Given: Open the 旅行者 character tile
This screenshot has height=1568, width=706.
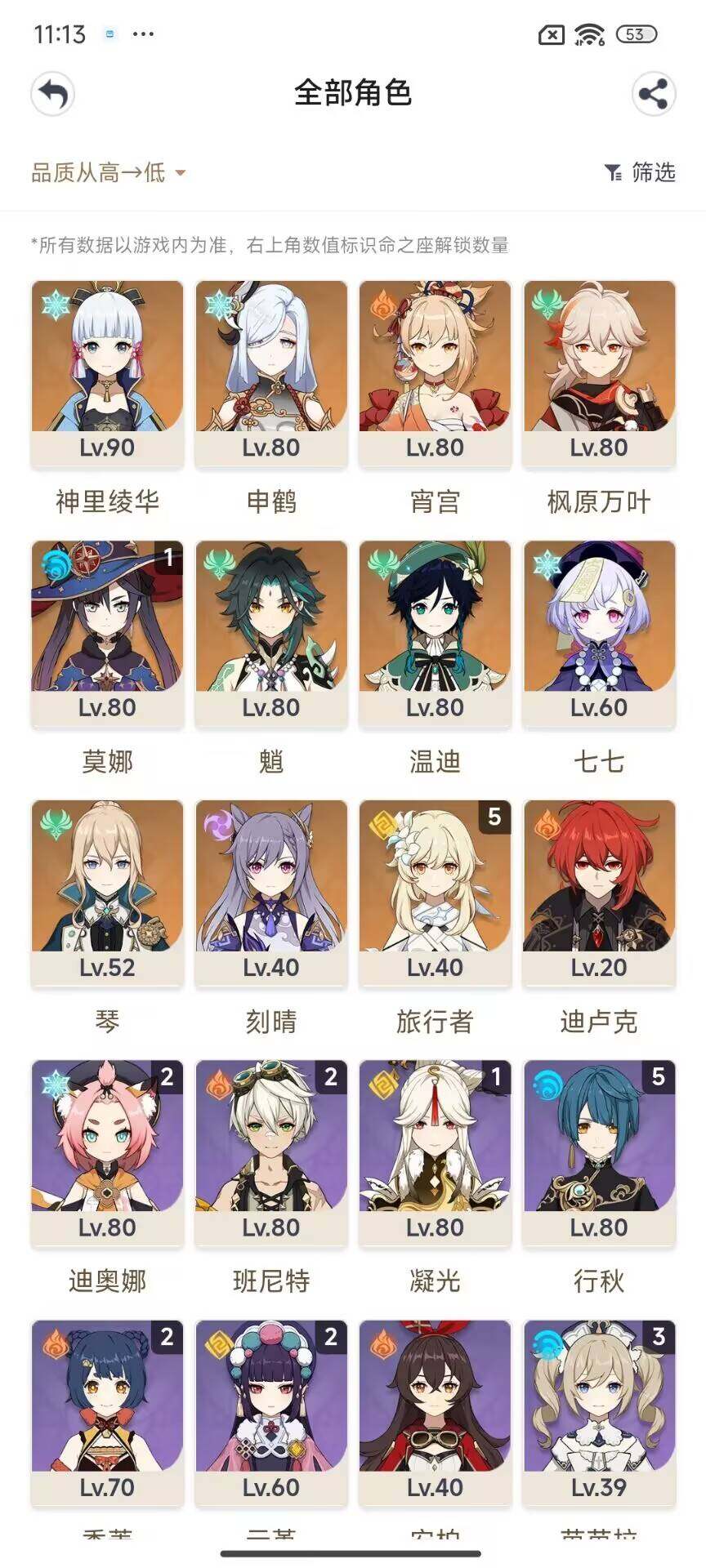Looking at the screenshot, I should 435,893.
